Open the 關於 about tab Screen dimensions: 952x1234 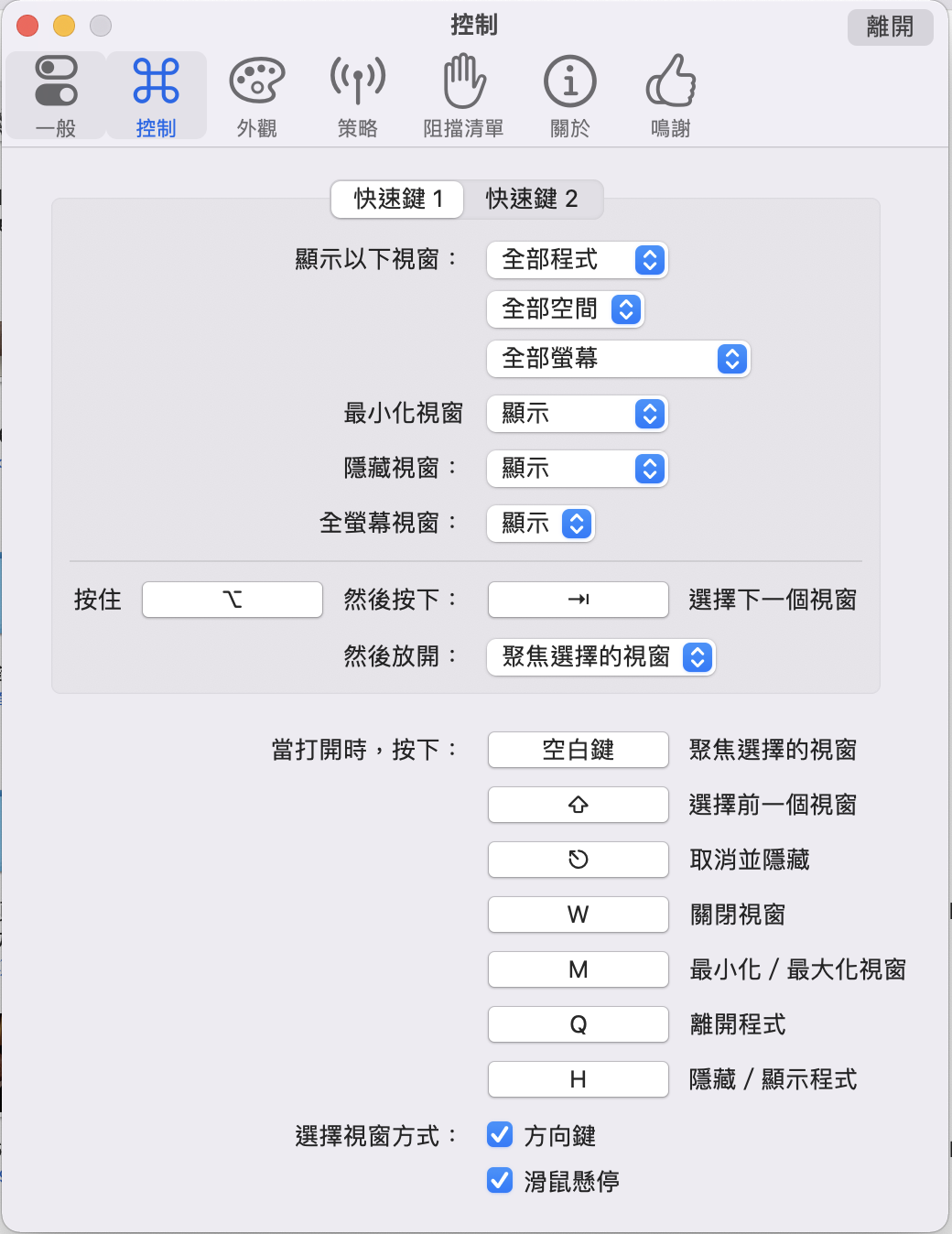click(569, 96)
